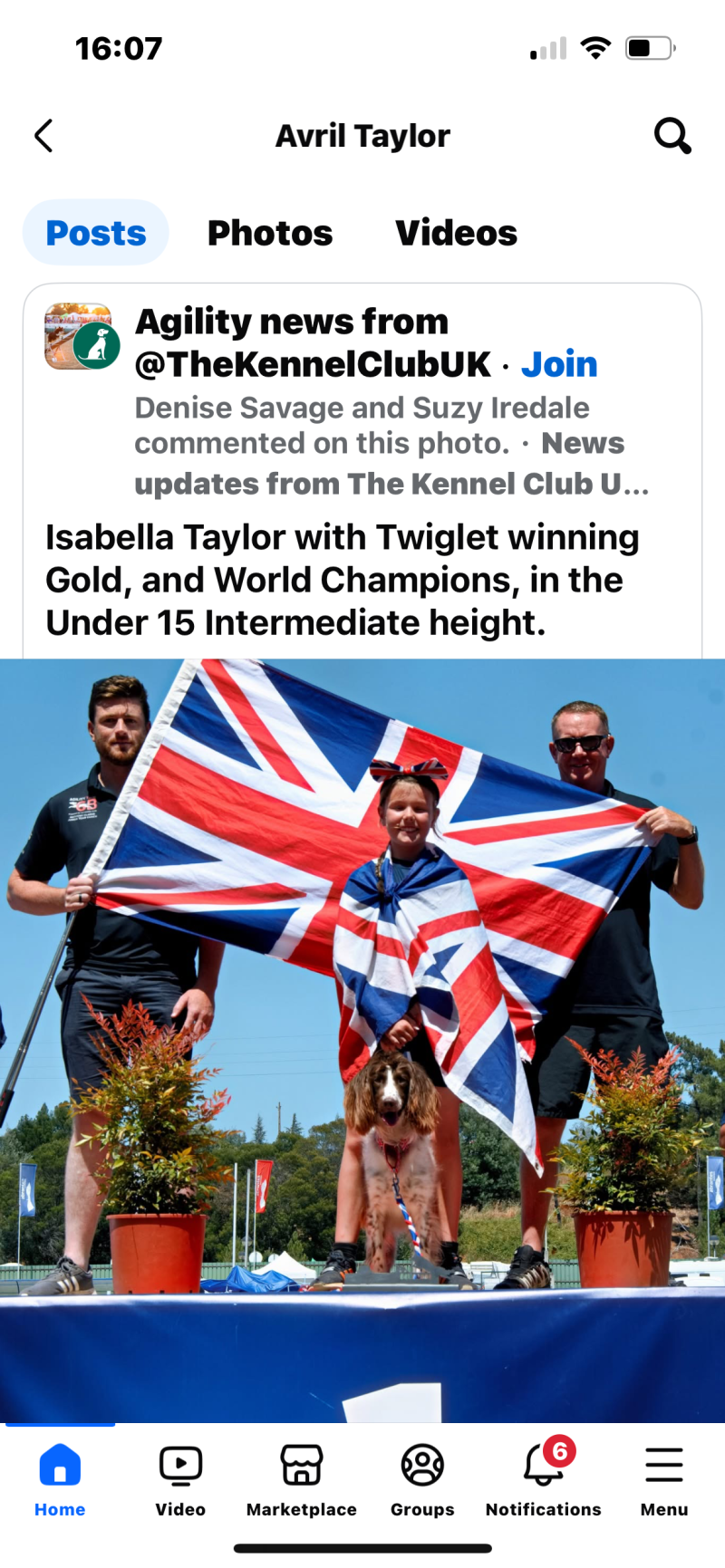Switch to the Videos tab

point(456,233)
